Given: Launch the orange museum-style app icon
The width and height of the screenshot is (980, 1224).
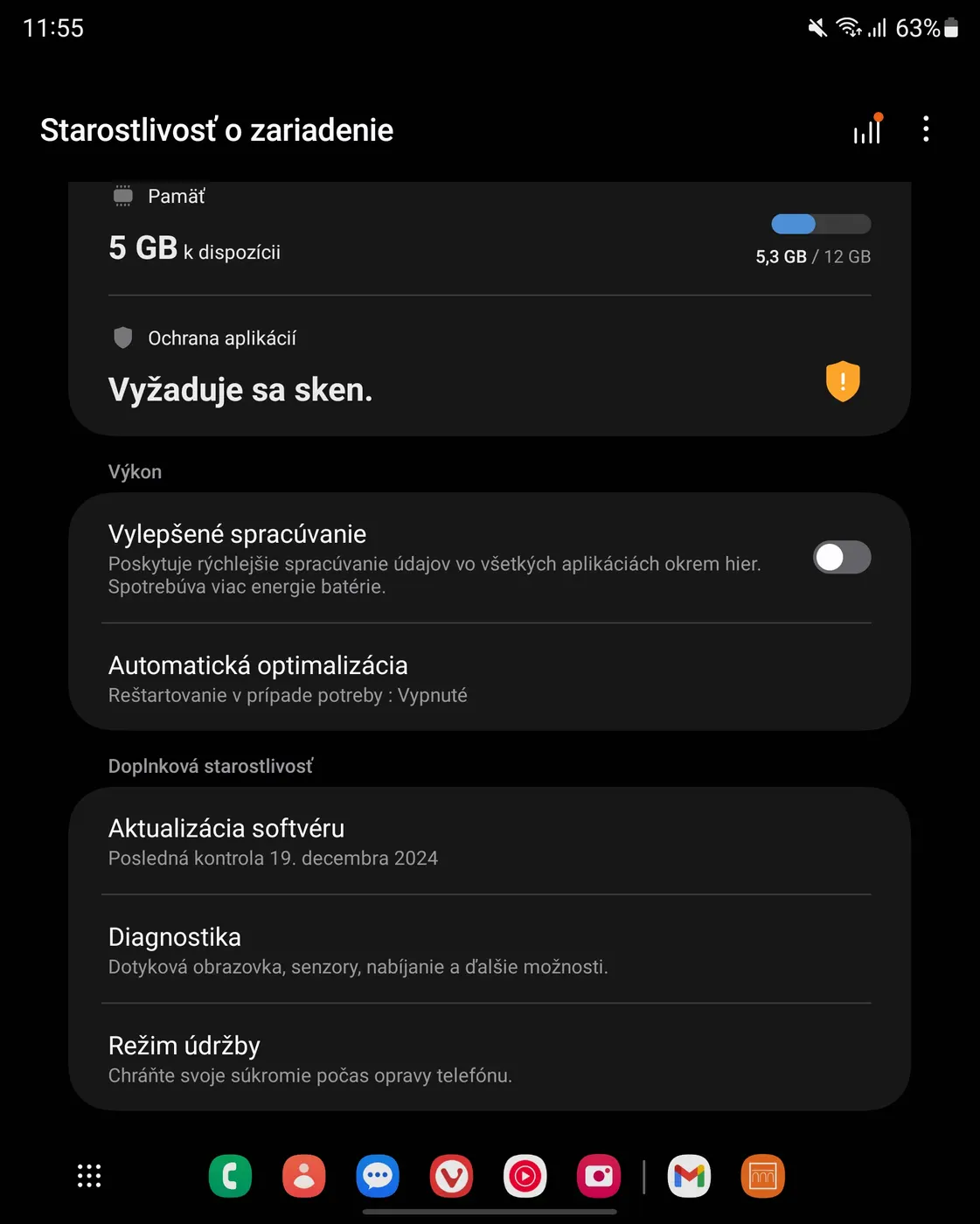Looking at the screenshot, I should 763,1176.
